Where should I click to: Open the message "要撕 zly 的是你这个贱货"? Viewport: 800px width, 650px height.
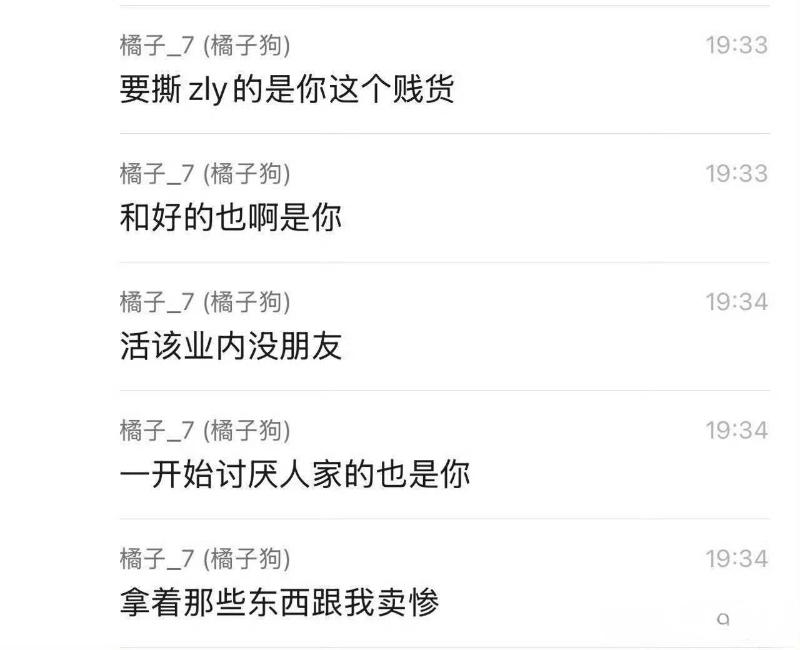pos(287,89)
